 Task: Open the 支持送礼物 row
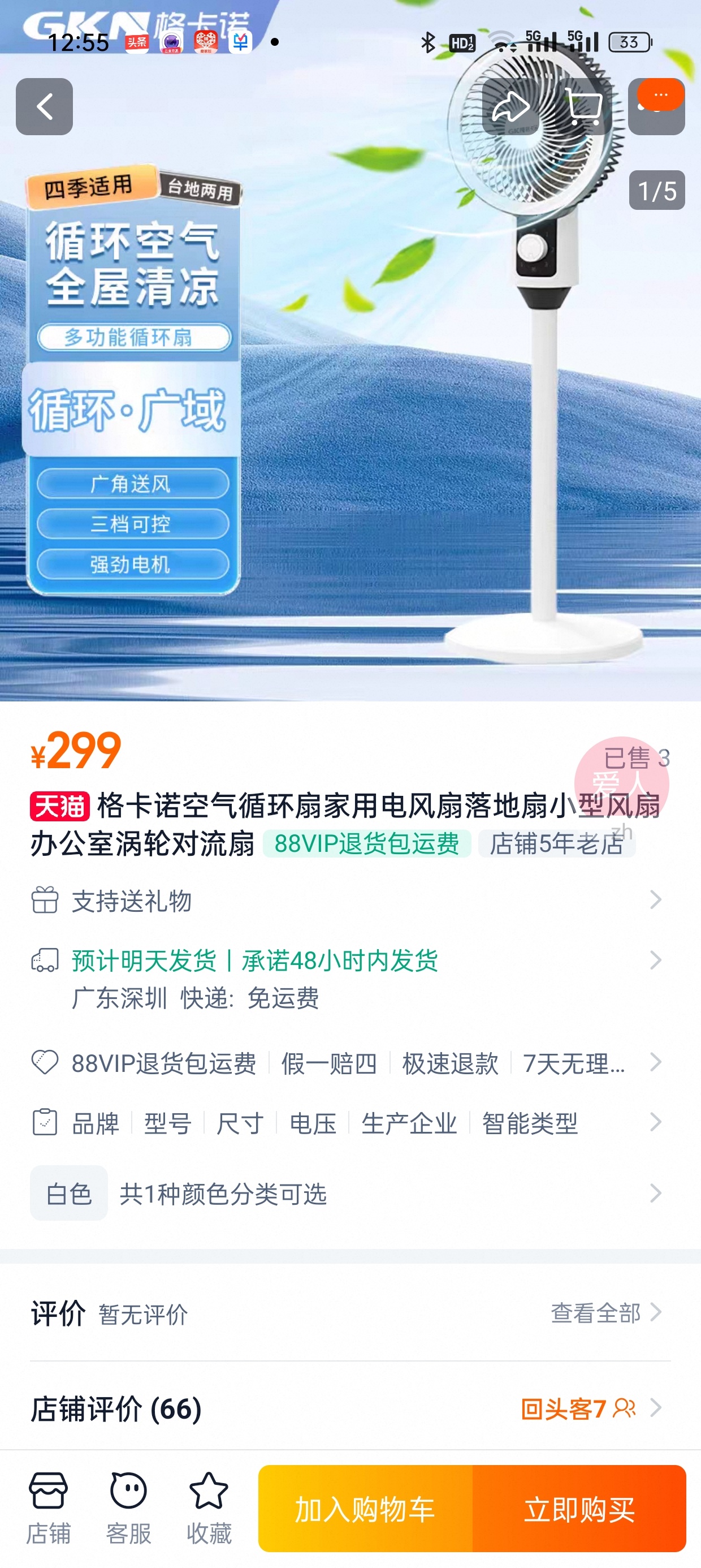[347, 901]
